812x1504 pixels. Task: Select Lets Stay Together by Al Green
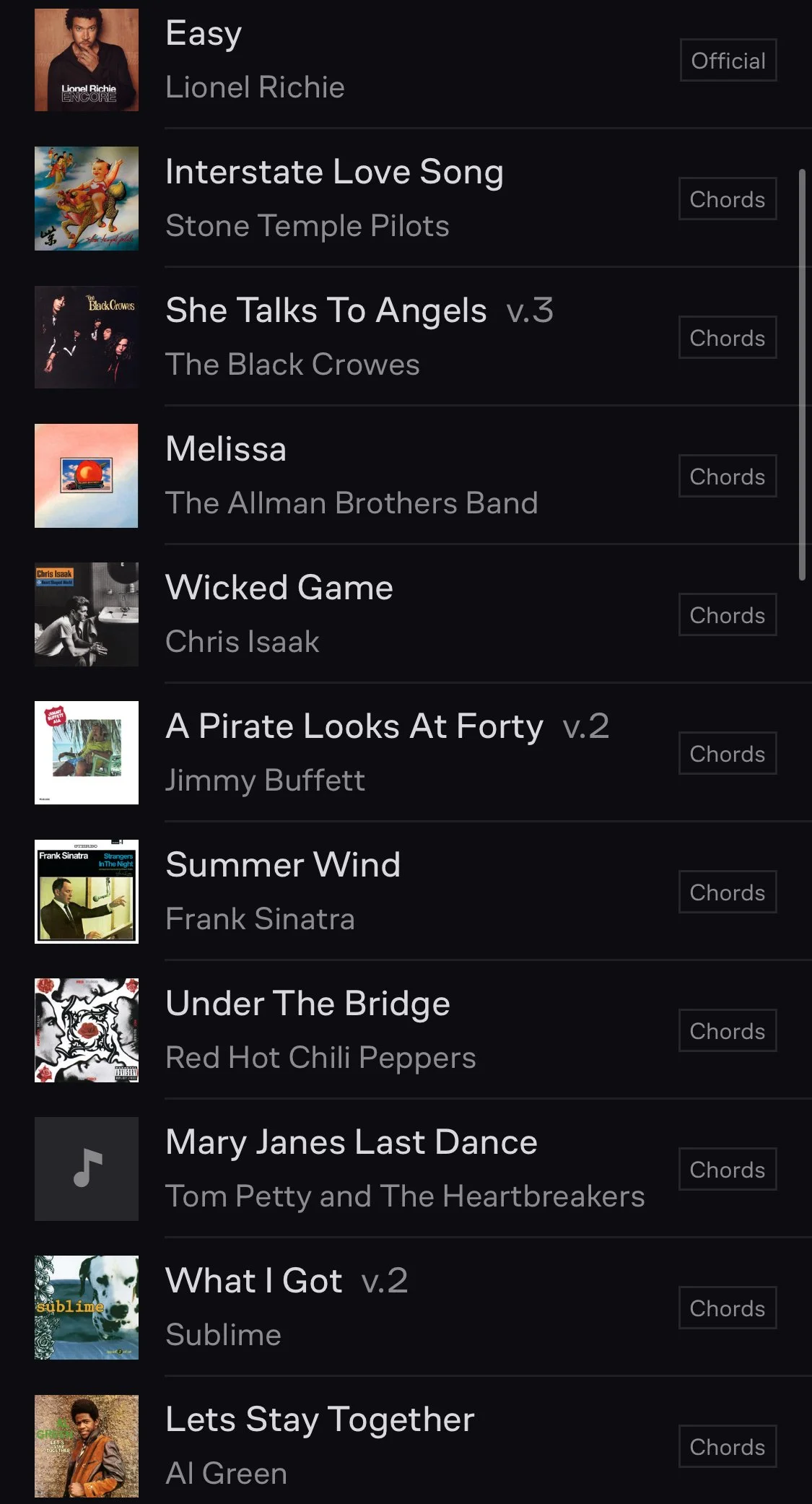(x=320, y=1420)
